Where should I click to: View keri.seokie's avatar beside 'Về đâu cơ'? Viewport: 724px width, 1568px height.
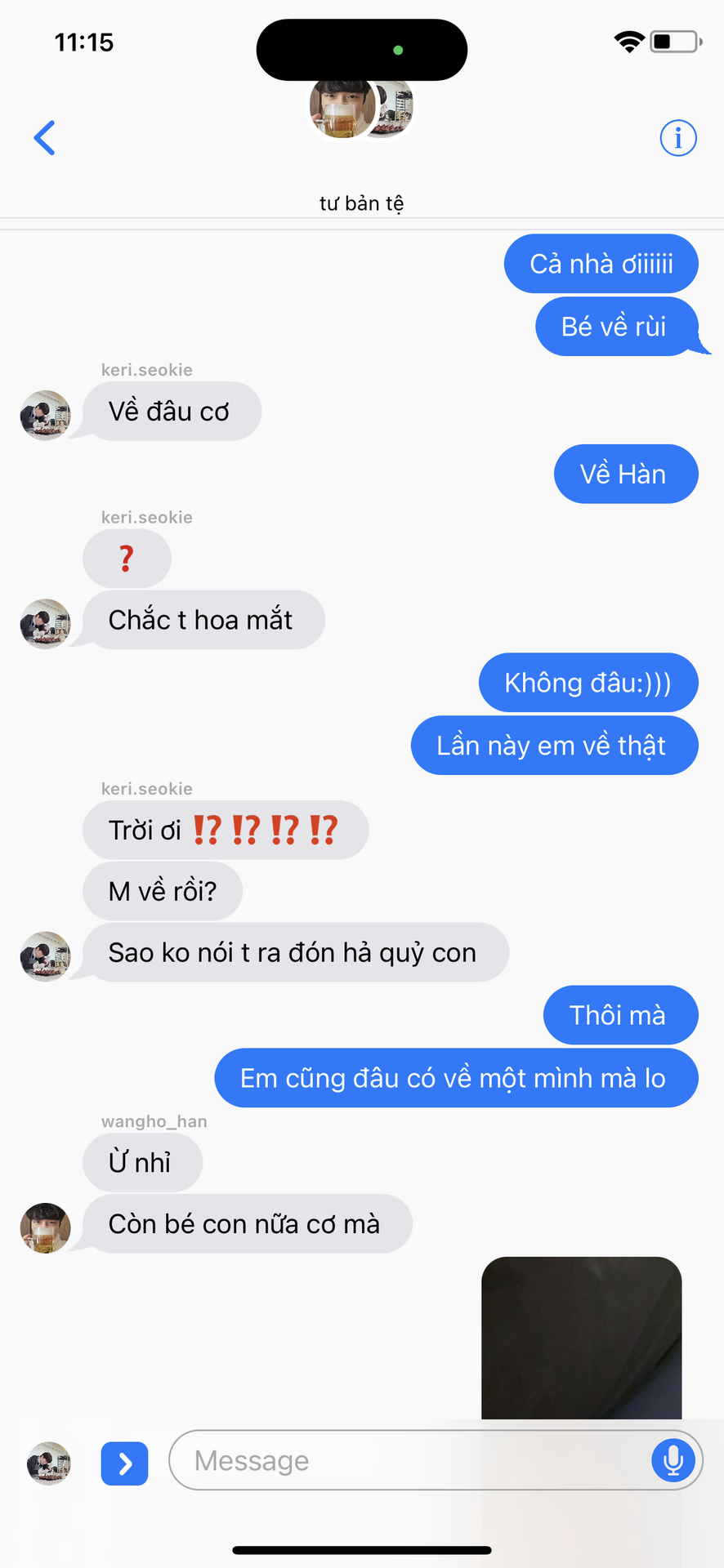click(45, 415)
